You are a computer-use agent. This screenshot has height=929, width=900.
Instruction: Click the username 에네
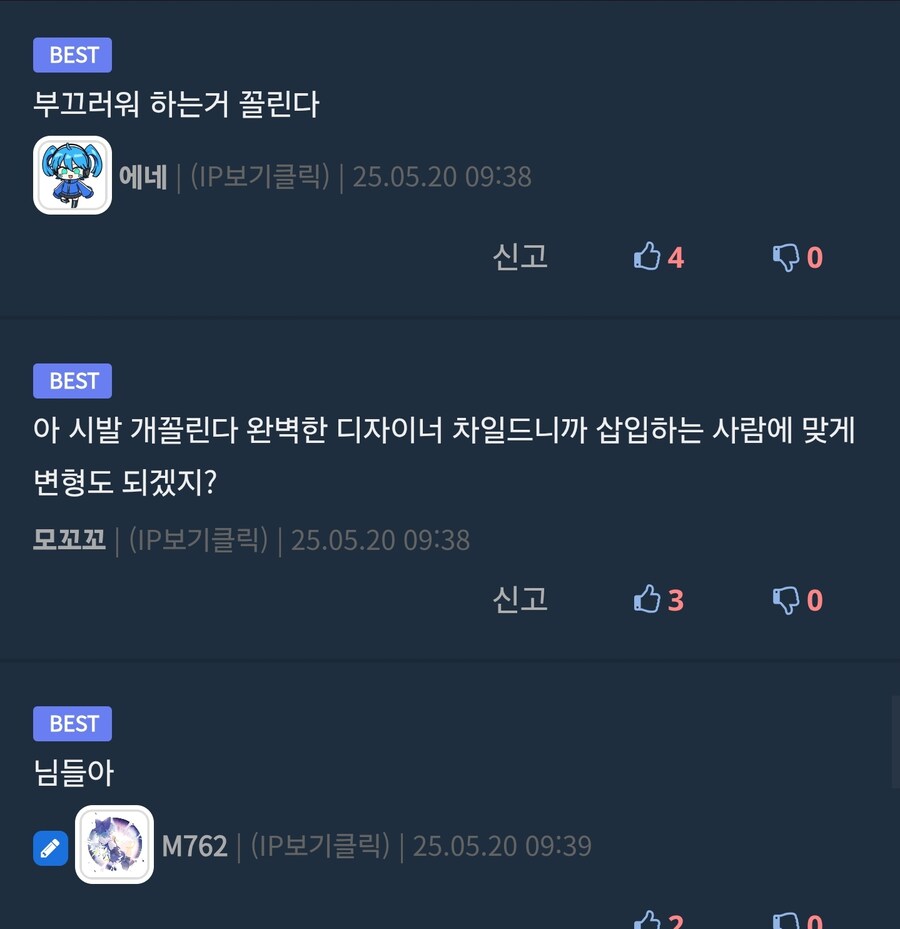point(142,177)
